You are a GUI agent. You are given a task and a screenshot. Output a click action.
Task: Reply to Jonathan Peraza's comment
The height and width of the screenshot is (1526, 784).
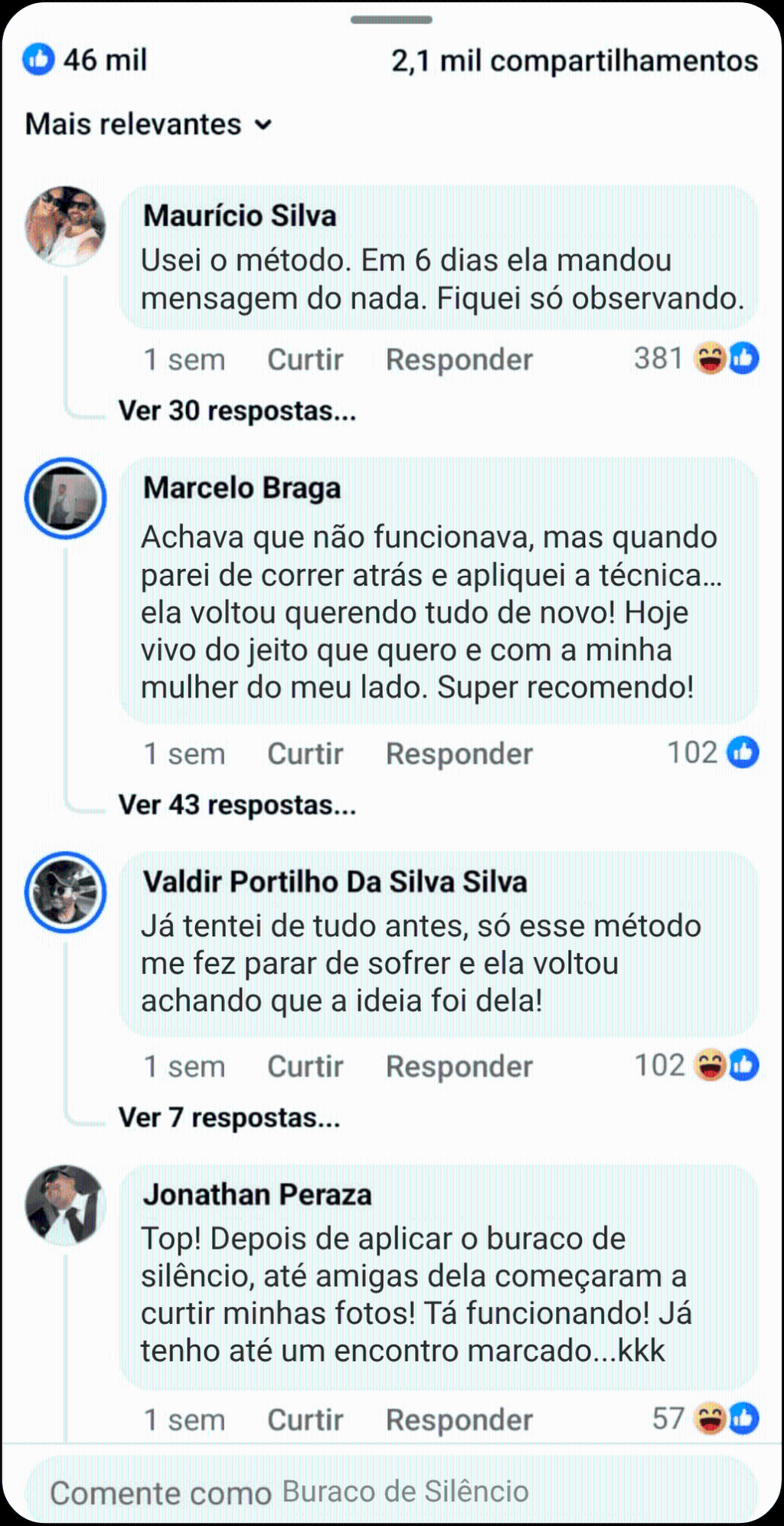459,1420
